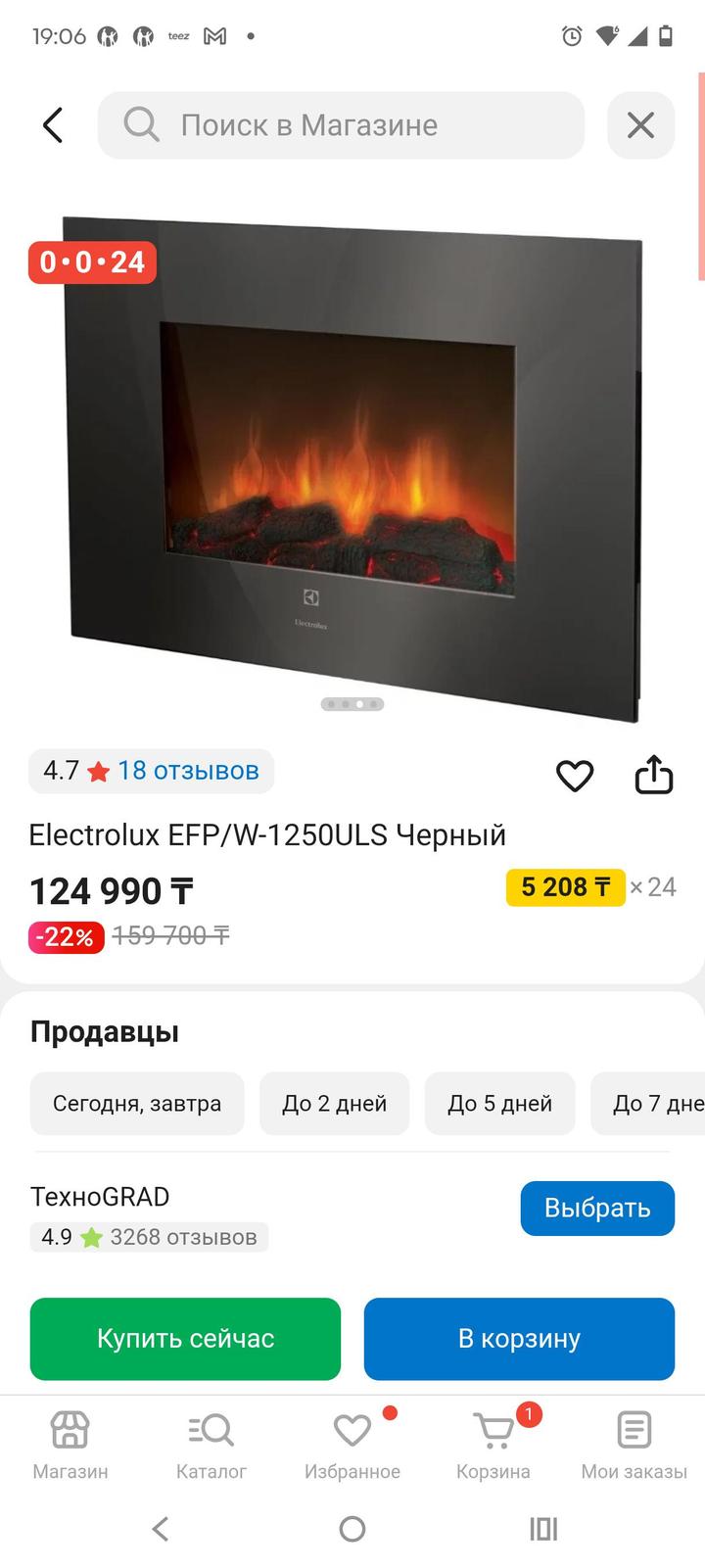
Task: Open the Корзина tab
Action: (x=493, y=1444)
